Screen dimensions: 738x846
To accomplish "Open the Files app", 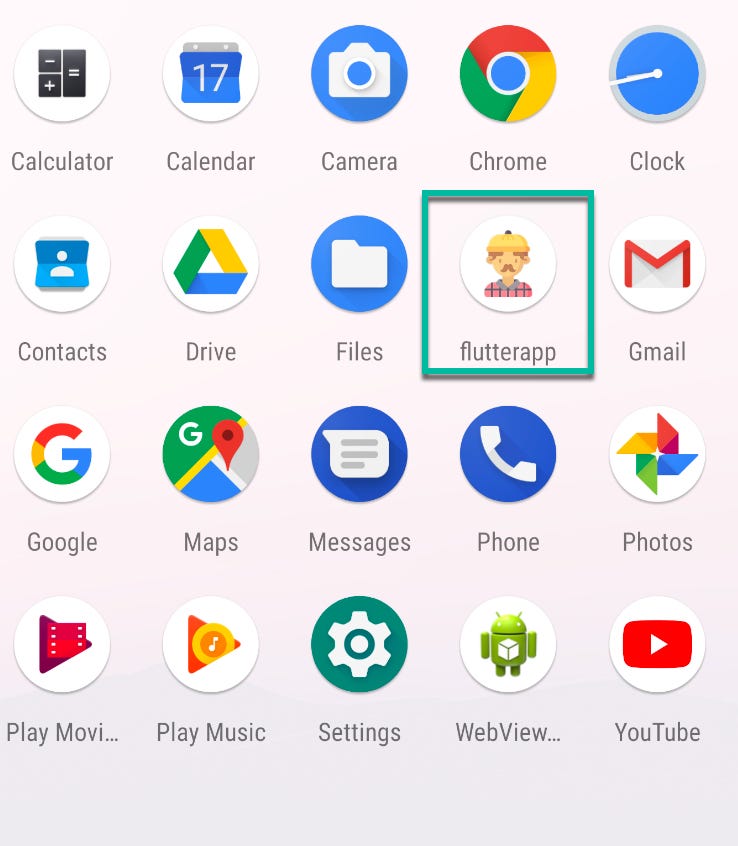I will 359,265.
